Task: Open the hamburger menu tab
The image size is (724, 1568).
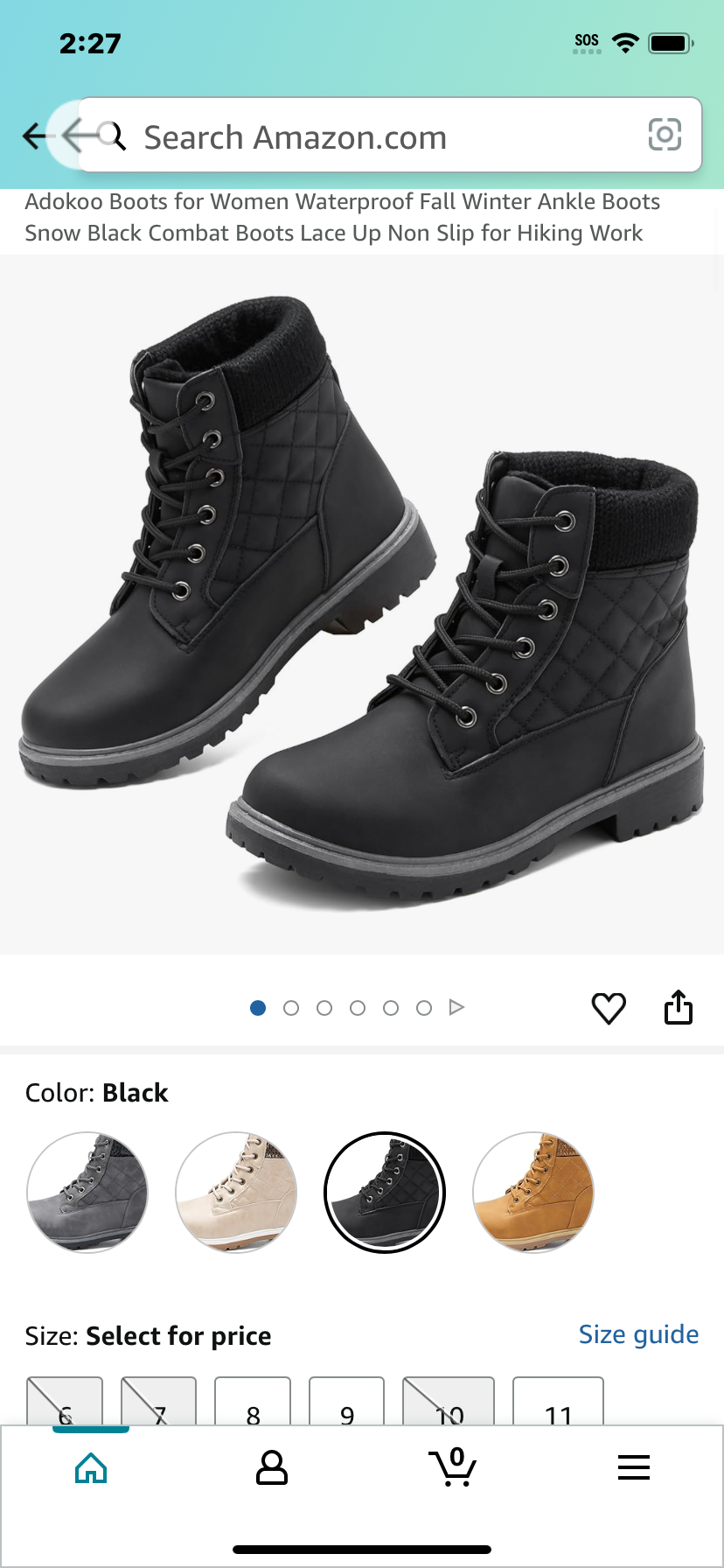Action: pyautogui.click(x=634, y=1467)
